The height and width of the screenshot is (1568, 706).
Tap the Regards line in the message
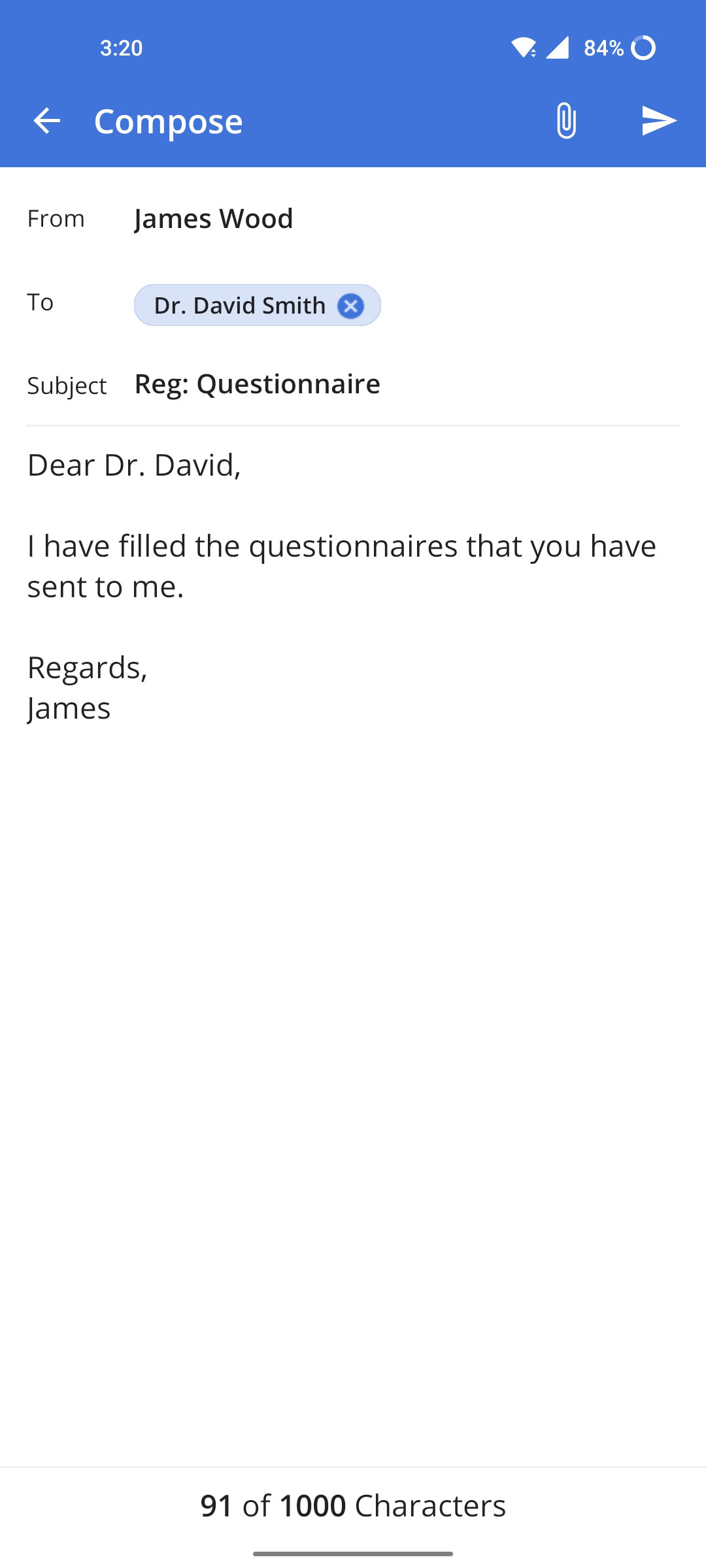click(88, 667)
